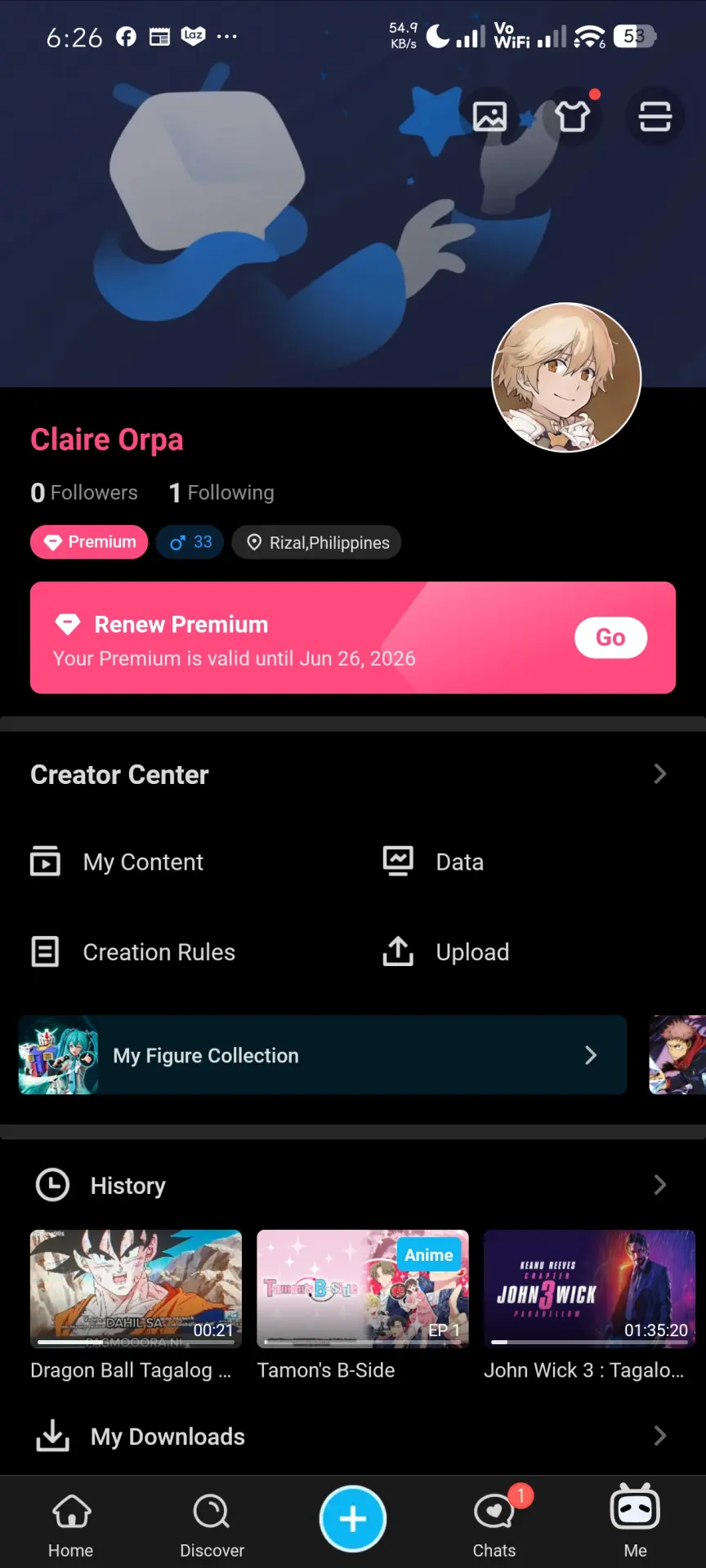Open the Data section
This screenshot has width=706, height=1568.
tap(434, 862)
